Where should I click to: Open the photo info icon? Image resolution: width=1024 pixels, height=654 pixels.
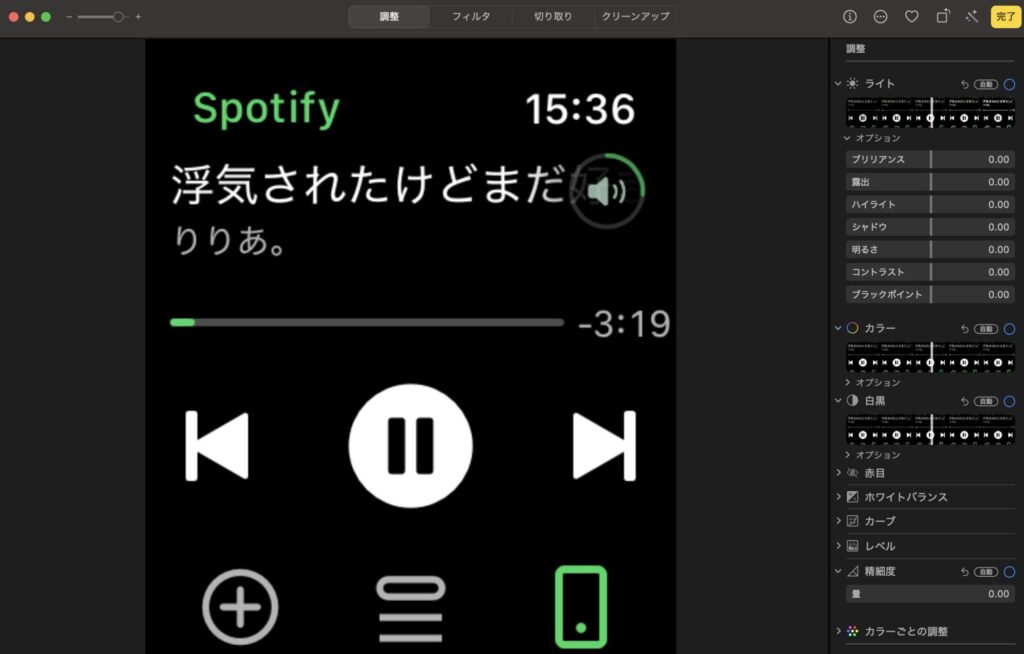[850, 17]
